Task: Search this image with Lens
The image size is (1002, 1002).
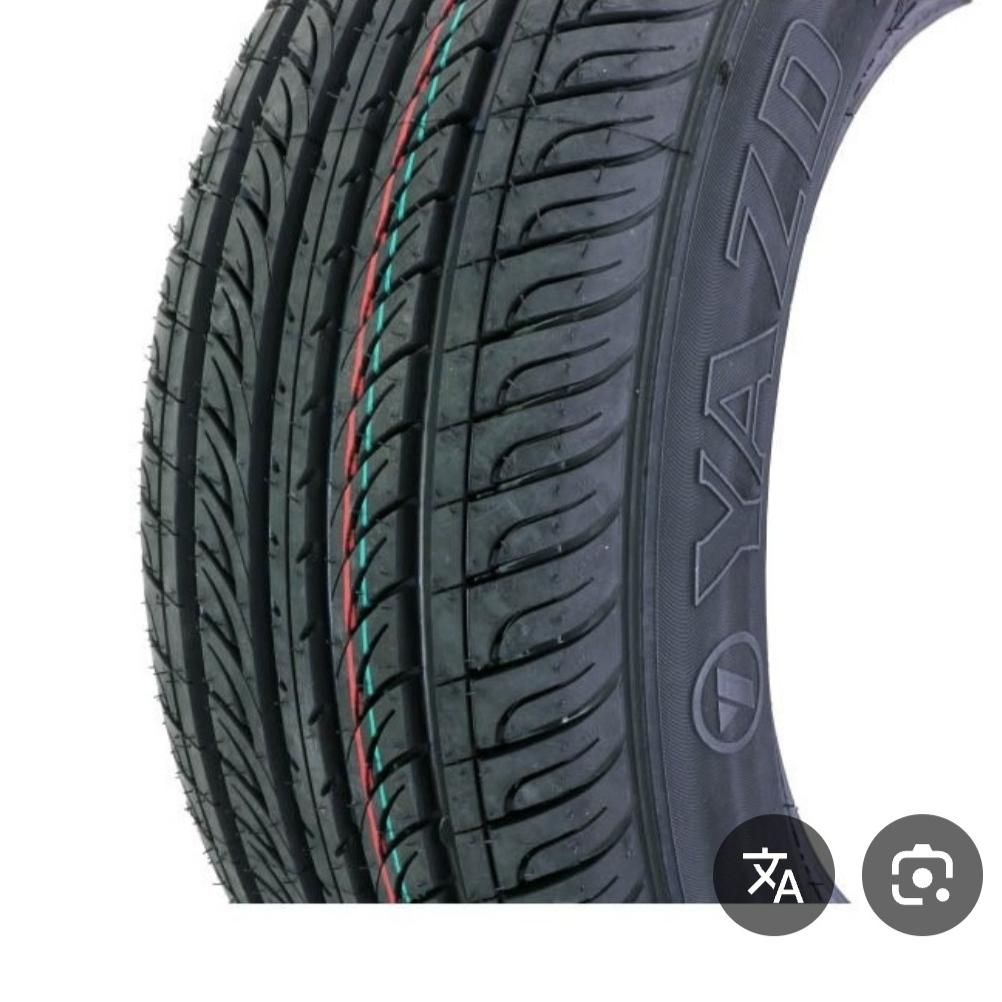Action: click(921, 875)
